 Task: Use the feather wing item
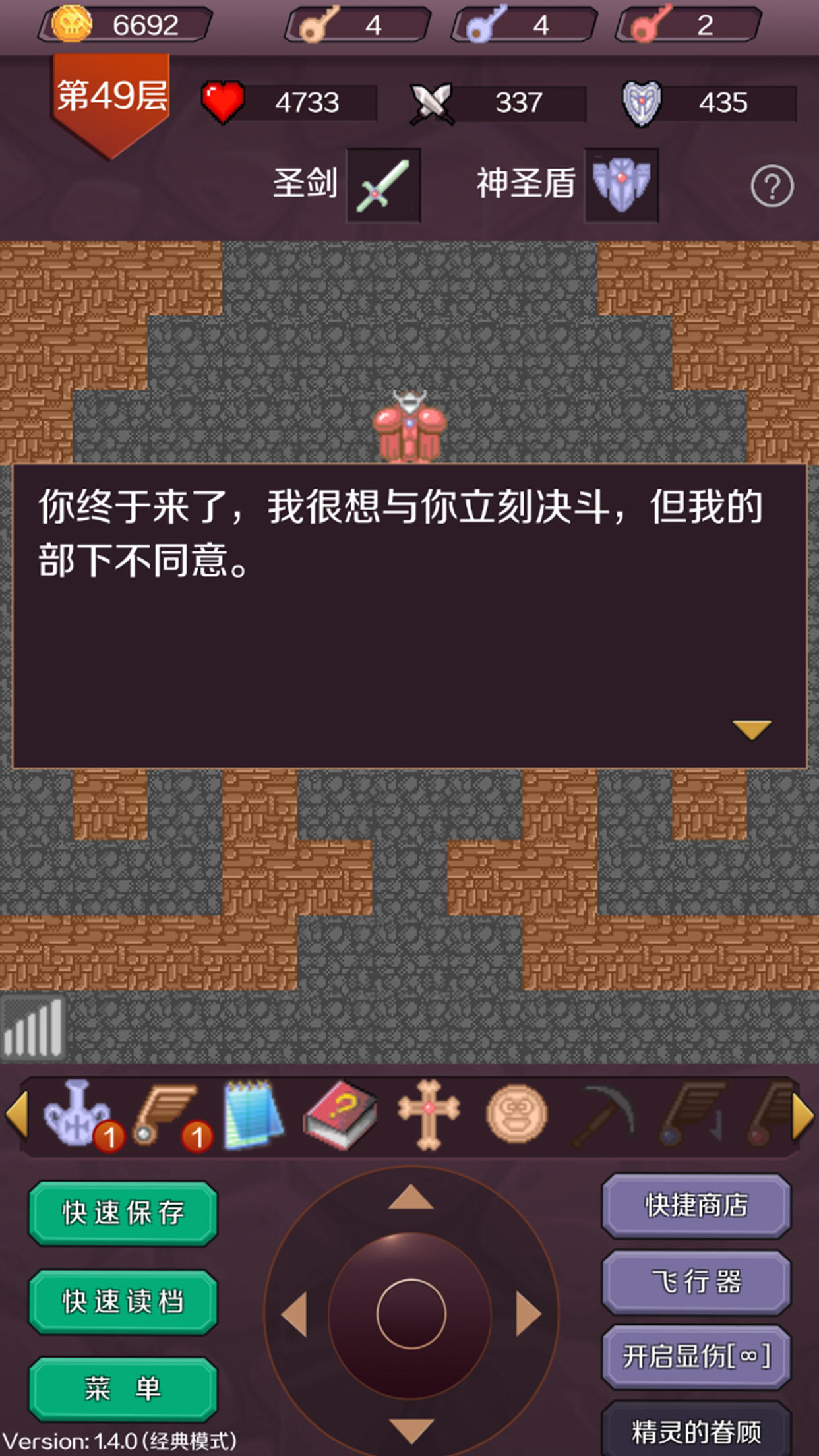167,1114
